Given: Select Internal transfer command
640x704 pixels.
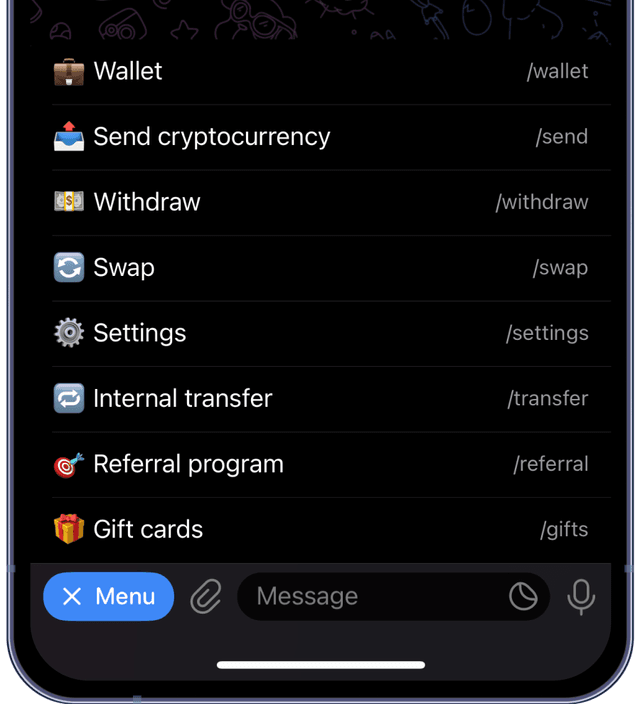Looking at the screenshot, I should [320, 398].
